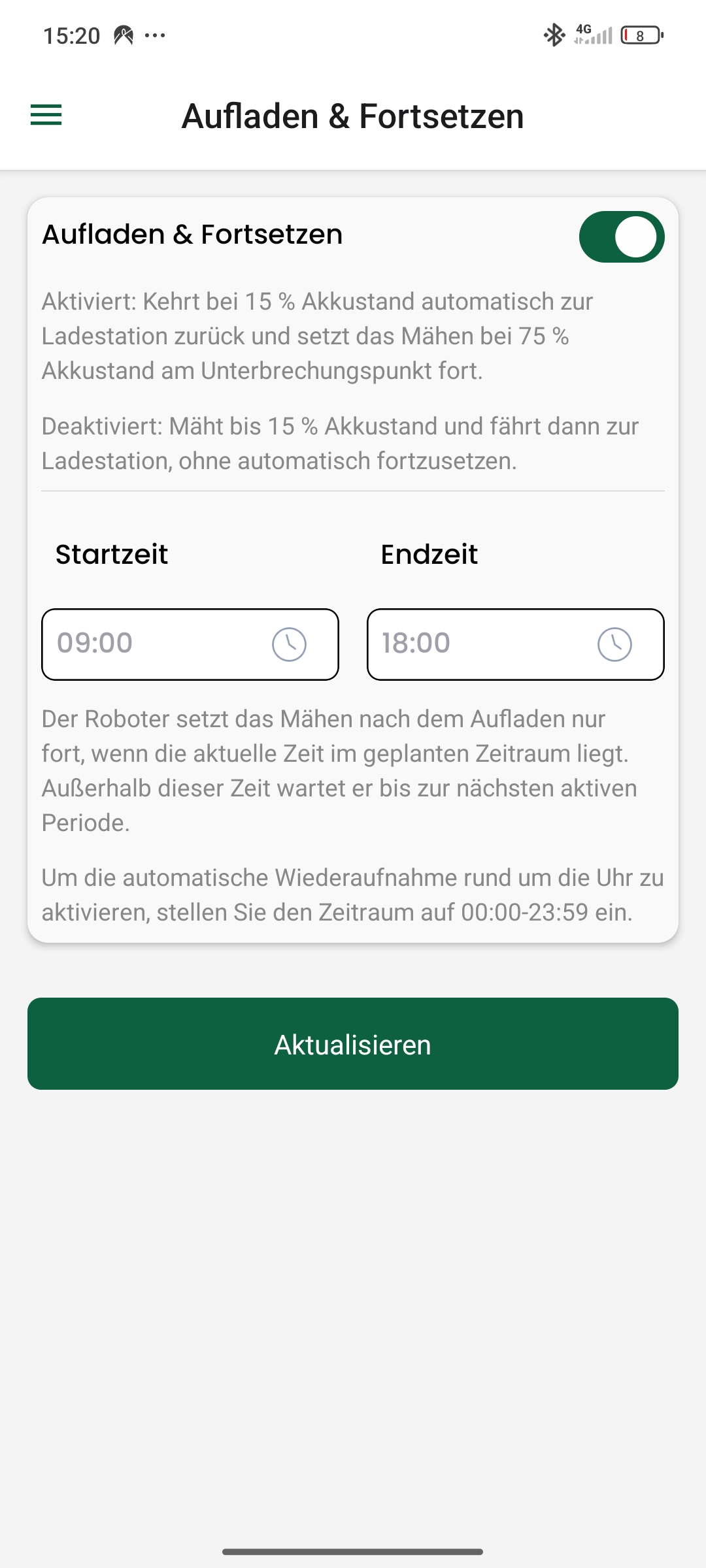
Task: Open the hamburger drawer menu
Action: pyautogui.click(x=46, y=115)
